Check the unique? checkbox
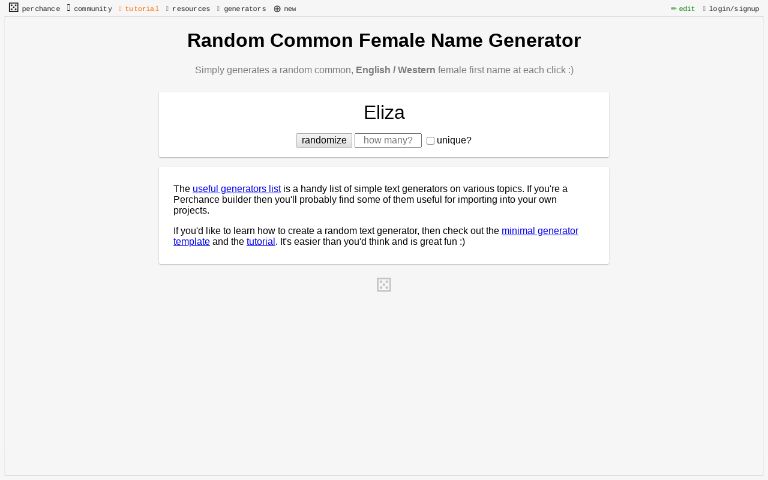This screenshot has width=768, height=480. (x=430, y=141)
